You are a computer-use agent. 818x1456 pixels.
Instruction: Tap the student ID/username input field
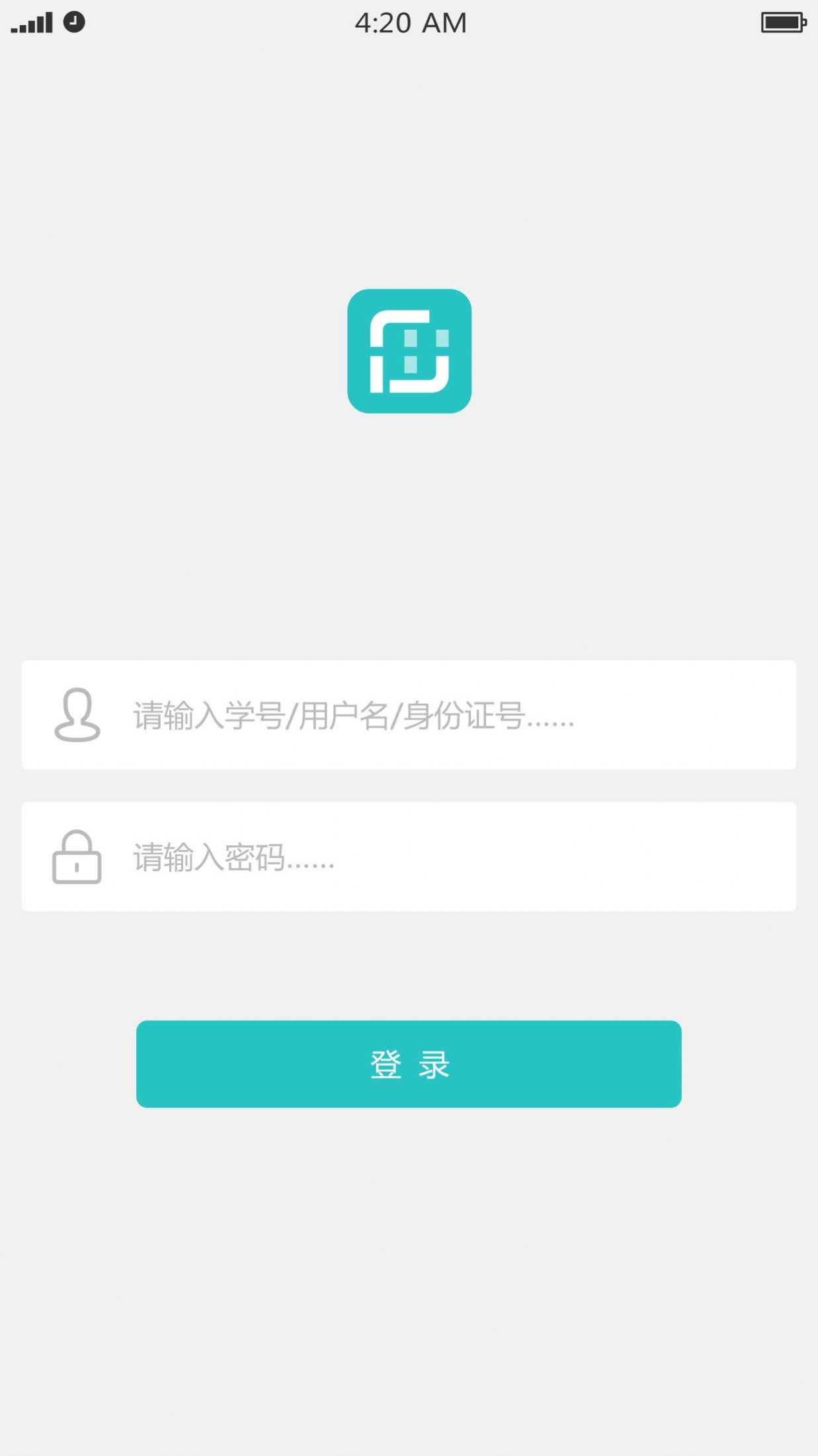pyautogui.click(x=409, y=714)
